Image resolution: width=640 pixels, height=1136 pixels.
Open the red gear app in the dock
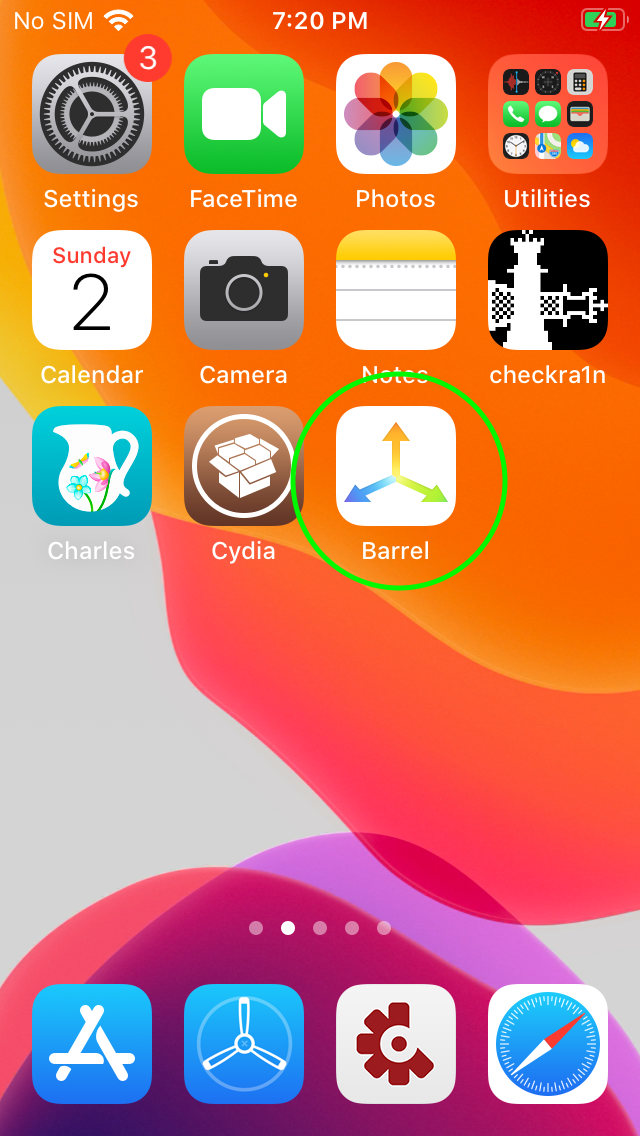(x=396, y=1044)
